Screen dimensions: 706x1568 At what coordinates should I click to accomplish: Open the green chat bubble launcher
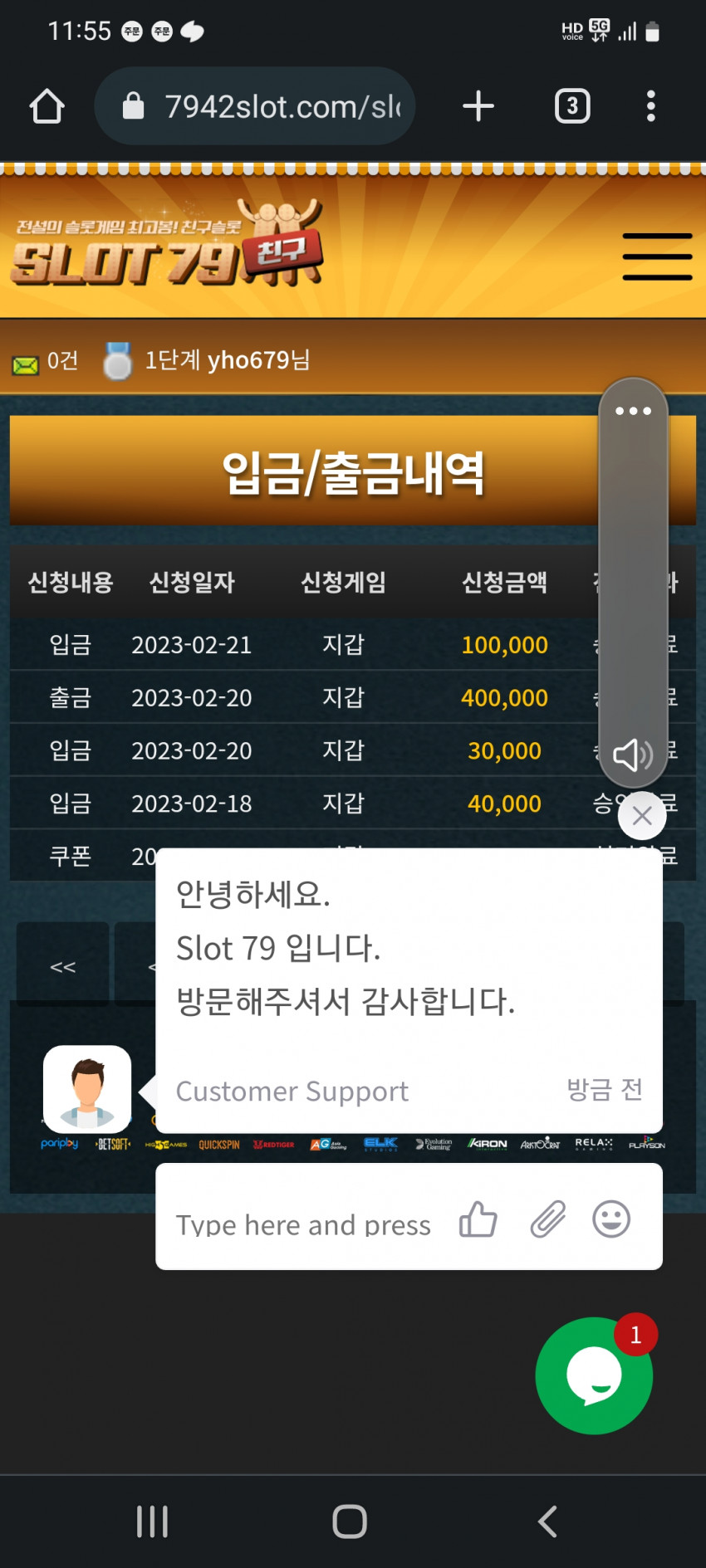pyautogui.click(x=594, y=1375)
